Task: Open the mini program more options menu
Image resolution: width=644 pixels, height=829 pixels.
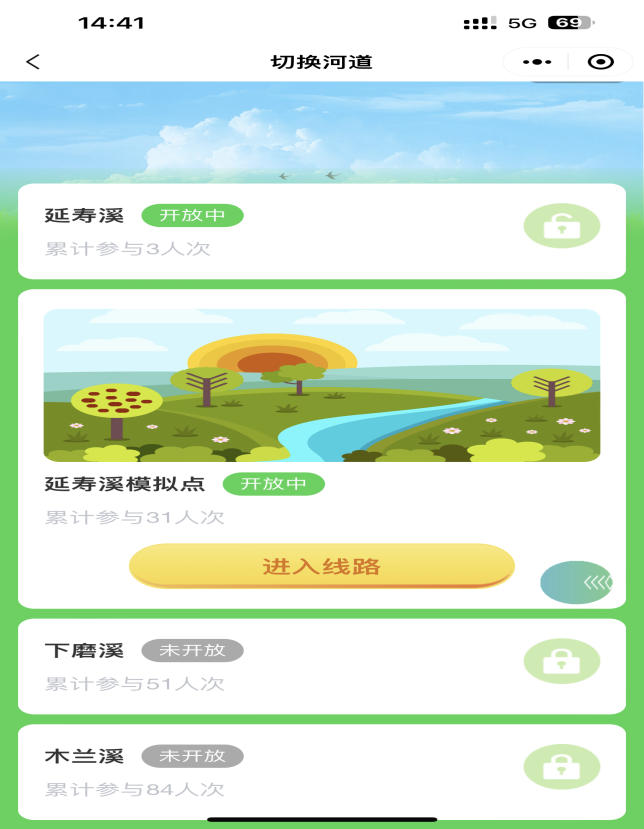Action: tap(537, 62)
